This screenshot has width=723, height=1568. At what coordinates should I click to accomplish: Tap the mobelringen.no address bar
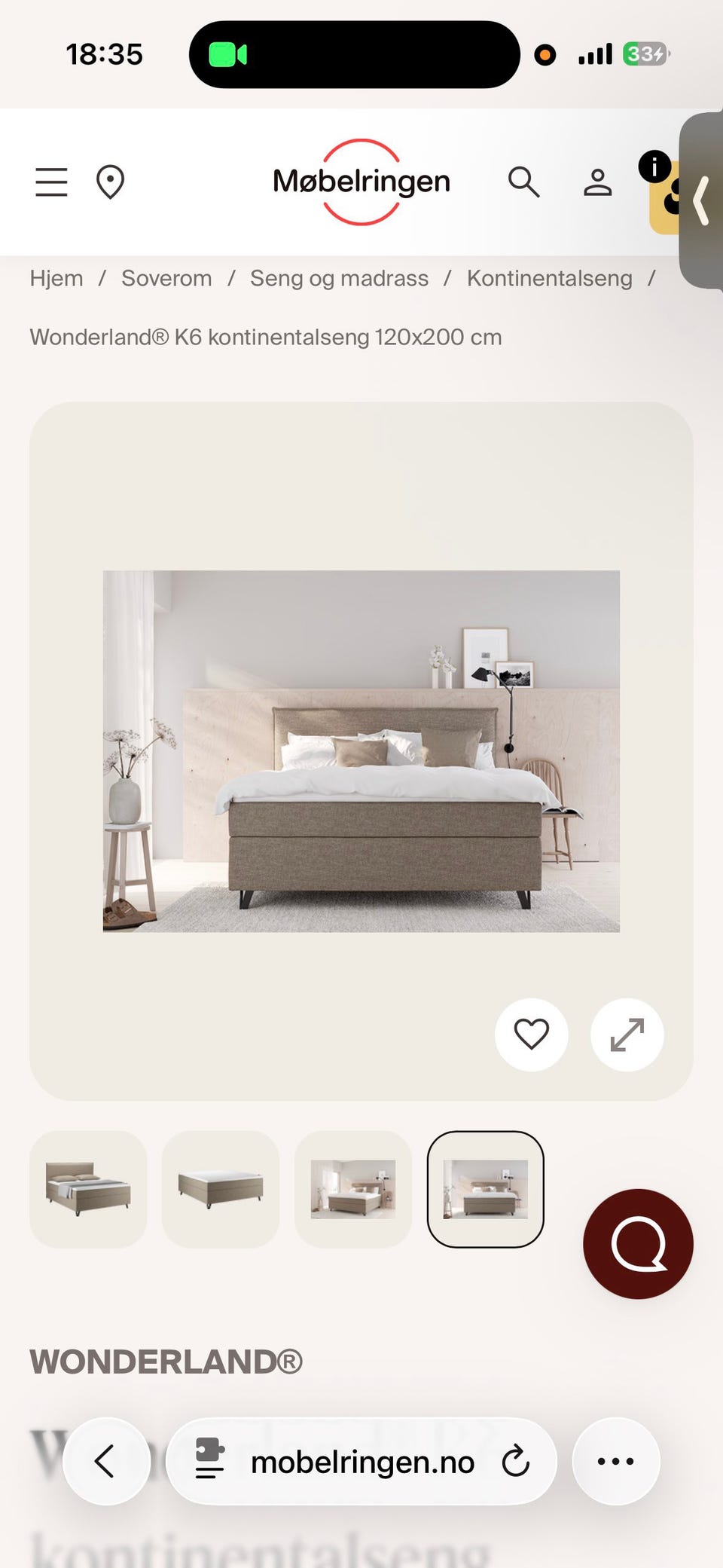point(361,1460)
